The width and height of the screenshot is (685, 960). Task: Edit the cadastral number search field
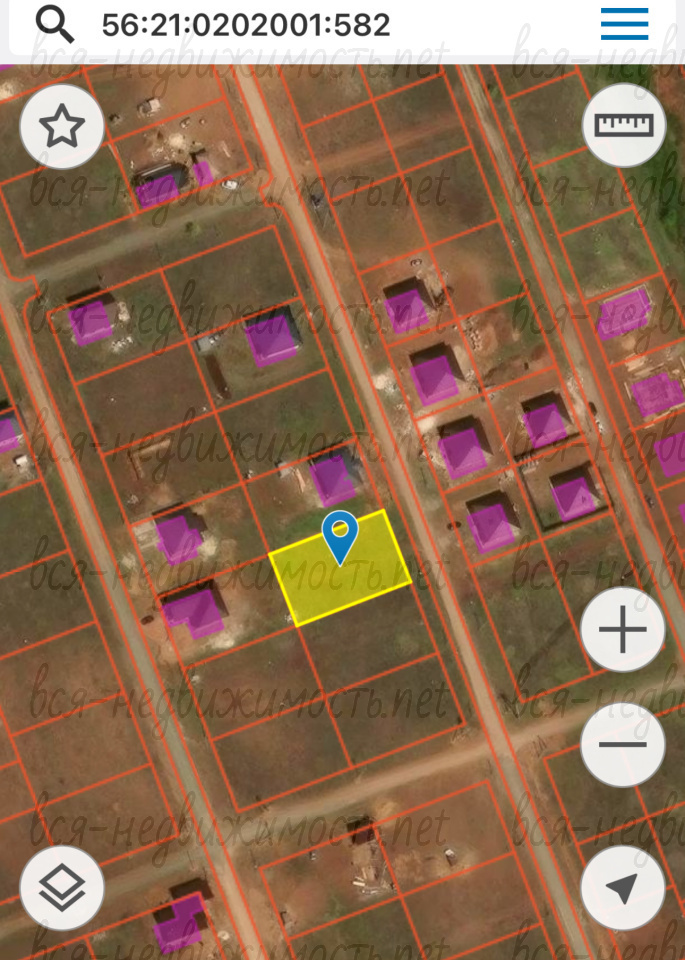pyautogui.click(x=300, y=24)
